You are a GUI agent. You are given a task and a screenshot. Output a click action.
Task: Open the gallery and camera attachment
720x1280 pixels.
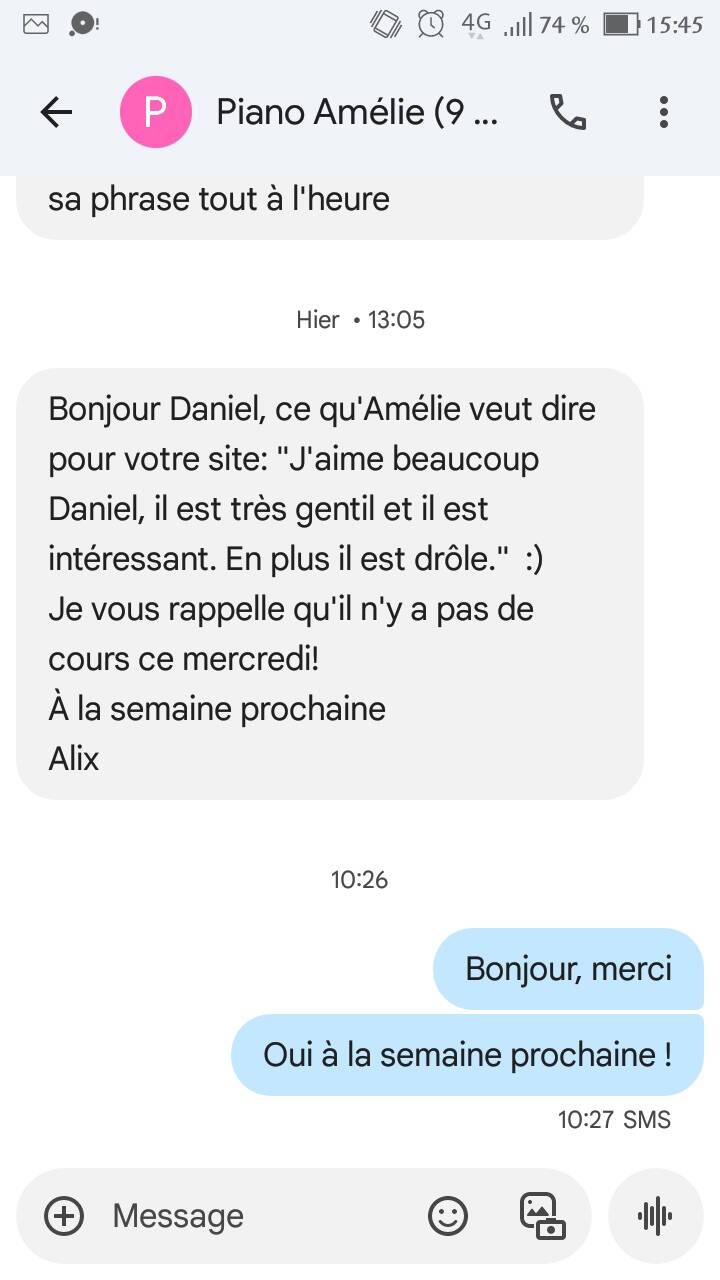pos(543,1216)
